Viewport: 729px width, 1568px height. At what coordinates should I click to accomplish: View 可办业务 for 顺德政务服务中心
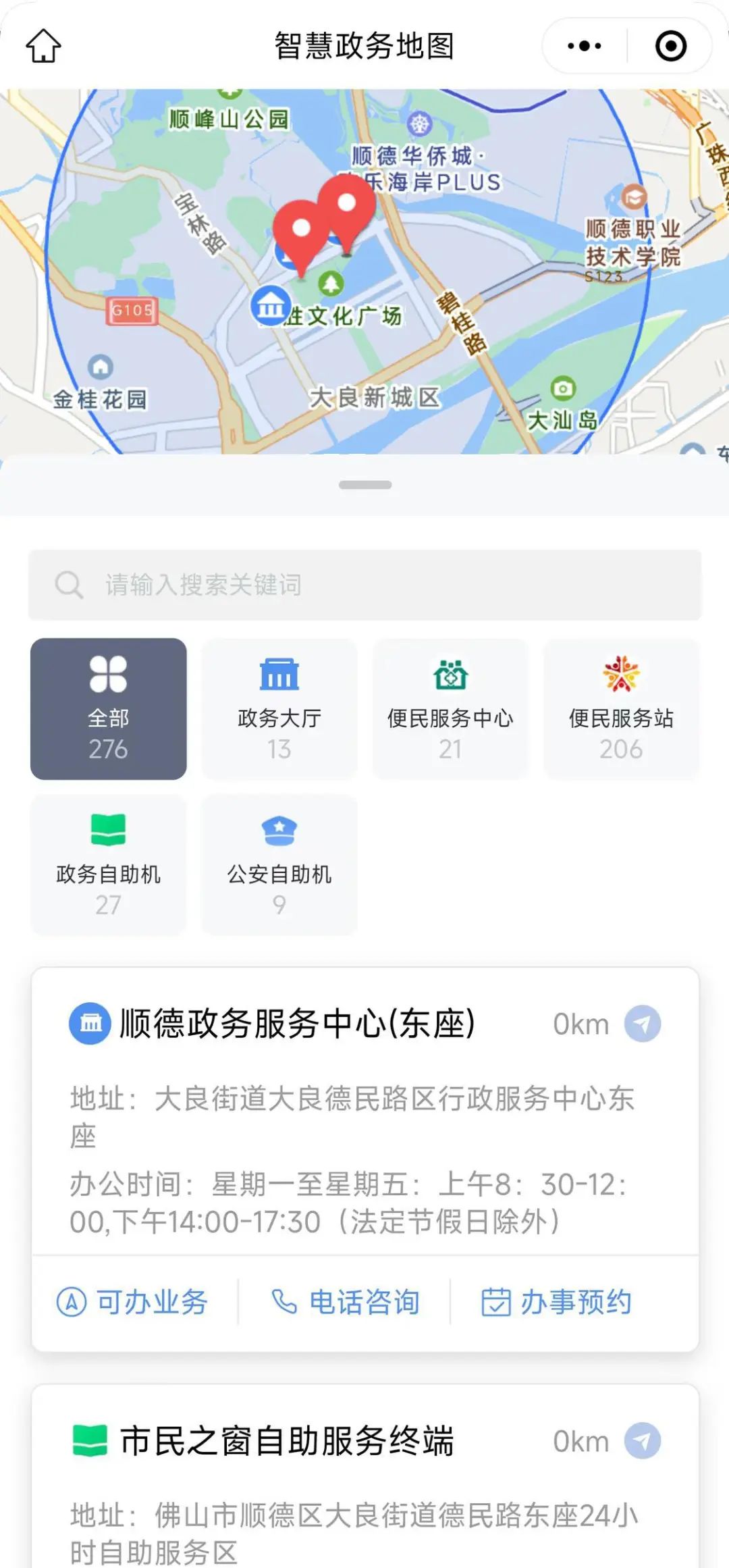(x=133, y=1301)
